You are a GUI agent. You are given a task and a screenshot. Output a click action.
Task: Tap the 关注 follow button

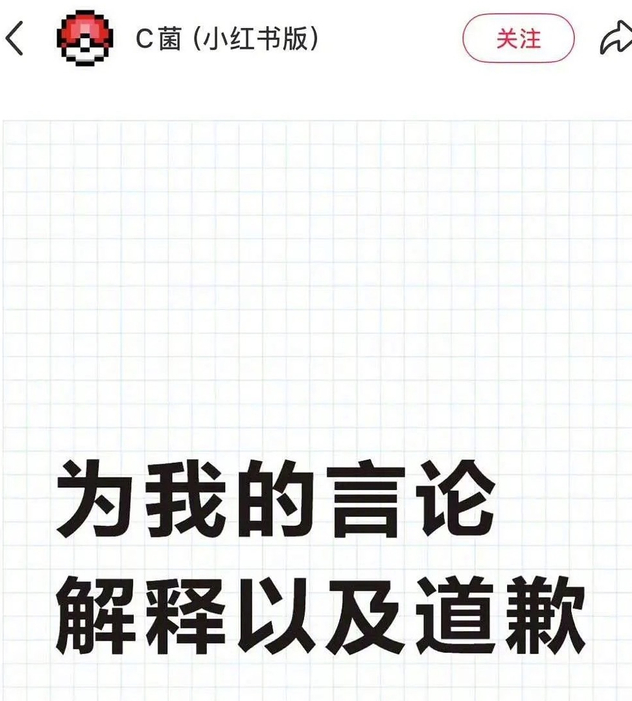coord(518,38)
